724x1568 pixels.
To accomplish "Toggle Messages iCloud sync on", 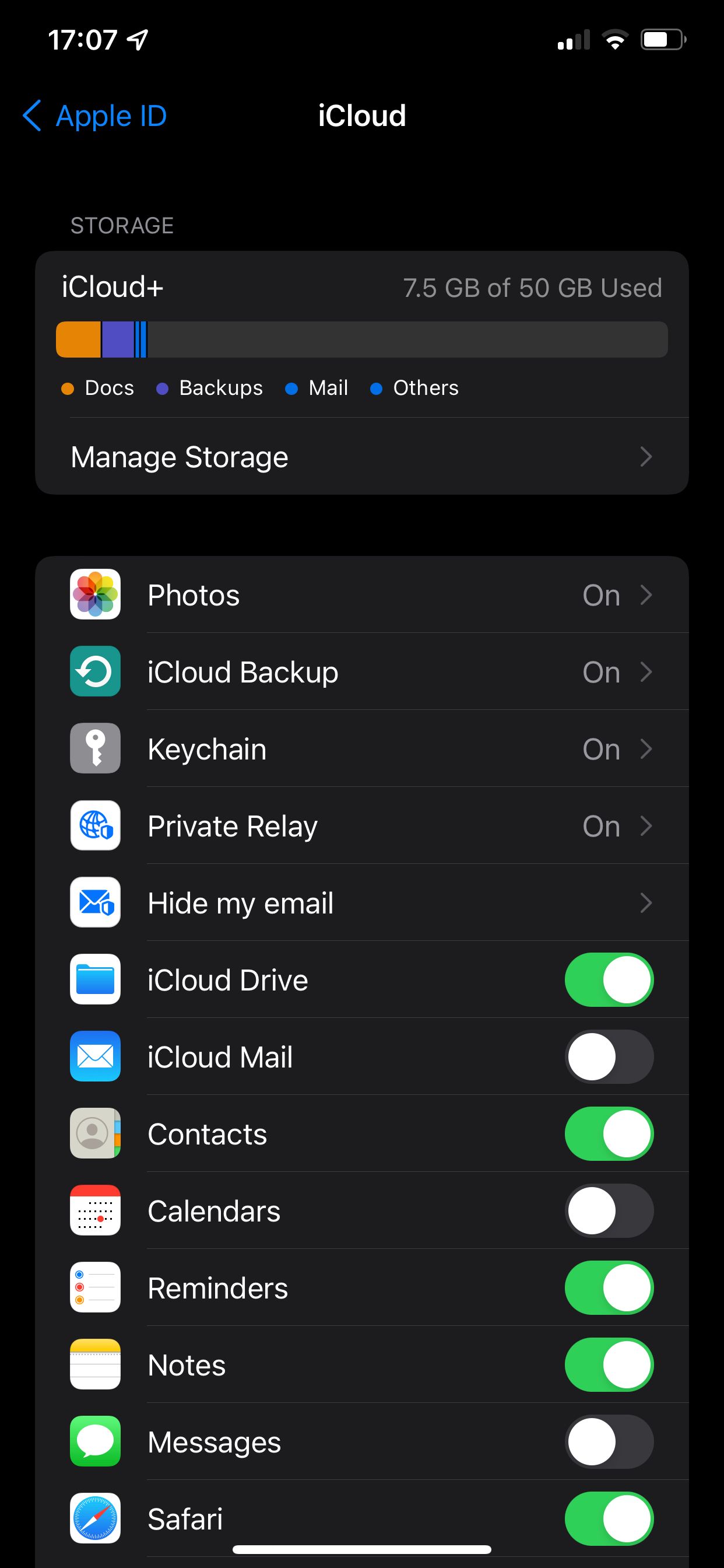I will point(609,1442).
